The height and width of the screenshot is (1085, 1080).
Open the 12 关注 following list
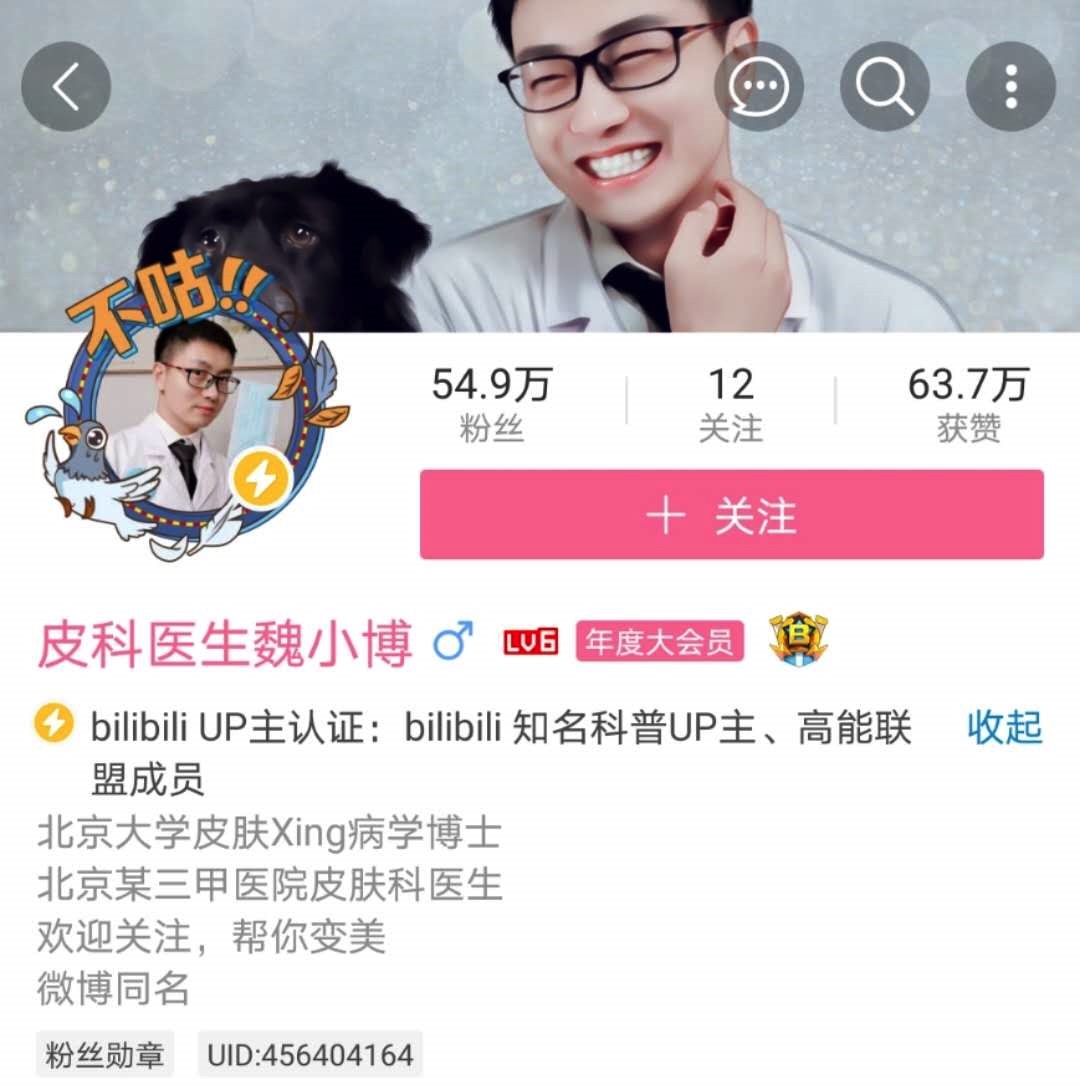pos(730,406)
